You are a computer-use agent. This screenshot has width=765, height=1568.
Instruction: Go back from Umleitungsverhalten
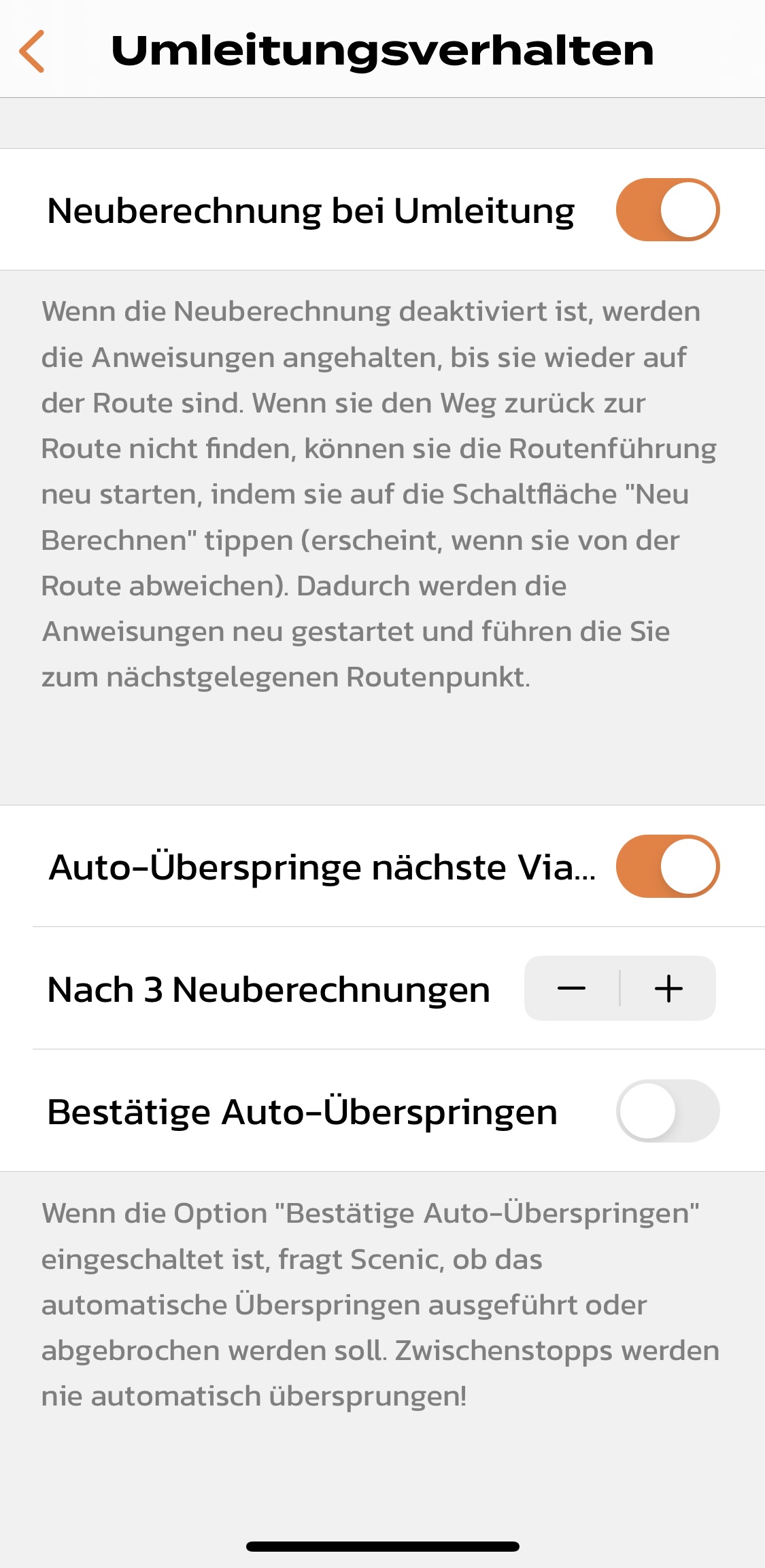pos(32,51)
